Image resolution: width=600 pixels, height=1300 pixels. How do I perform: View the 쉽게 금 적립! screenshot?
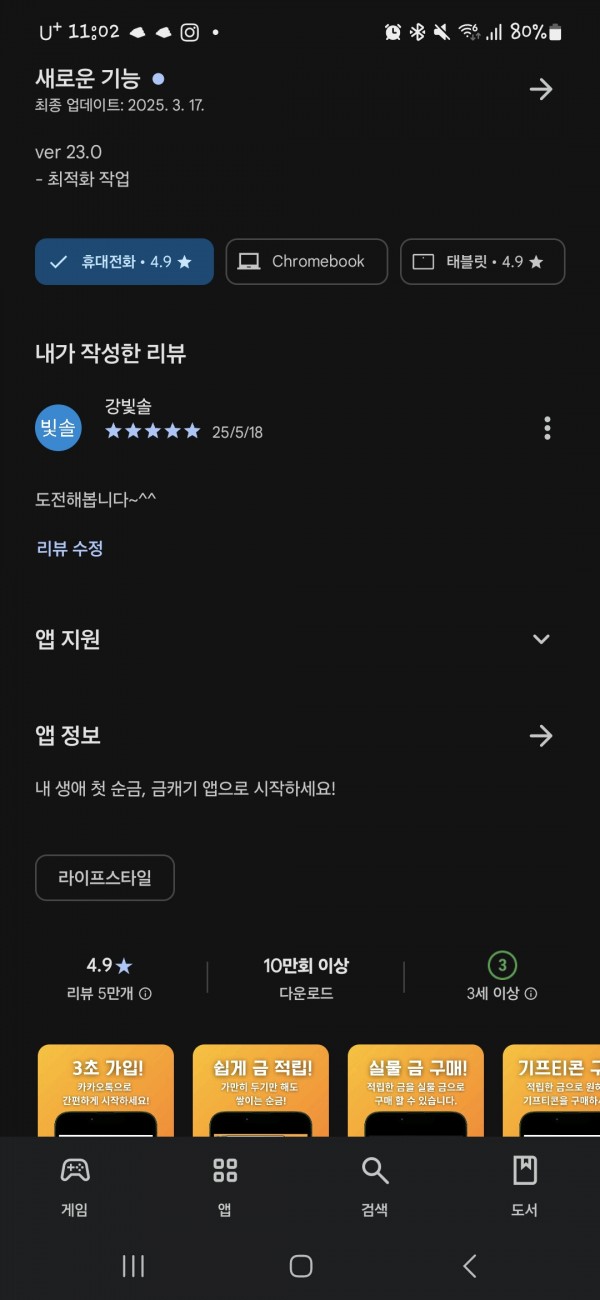[x=260, y=1090]
